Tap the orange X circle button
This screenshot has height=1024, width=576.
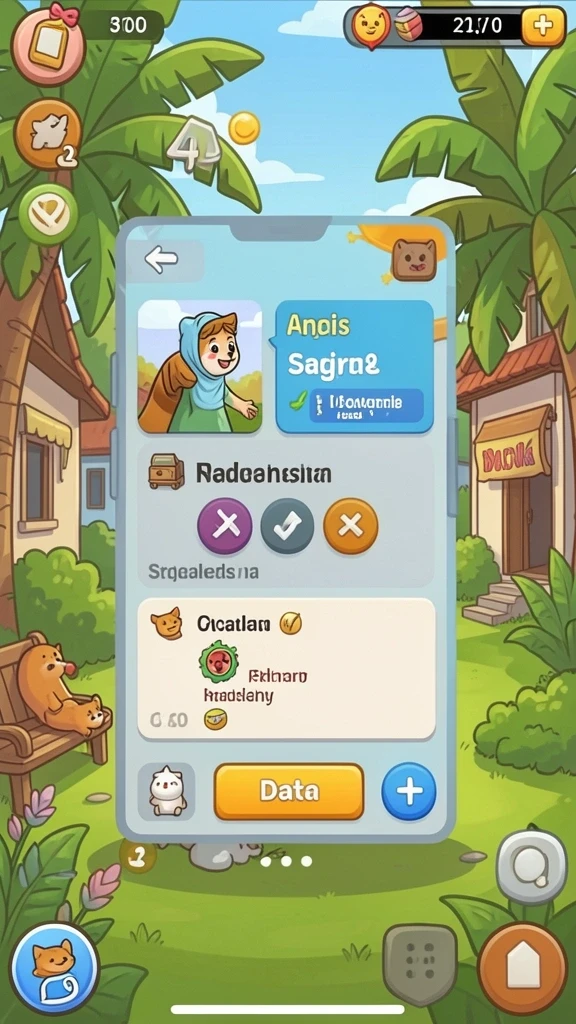[351, 526]
